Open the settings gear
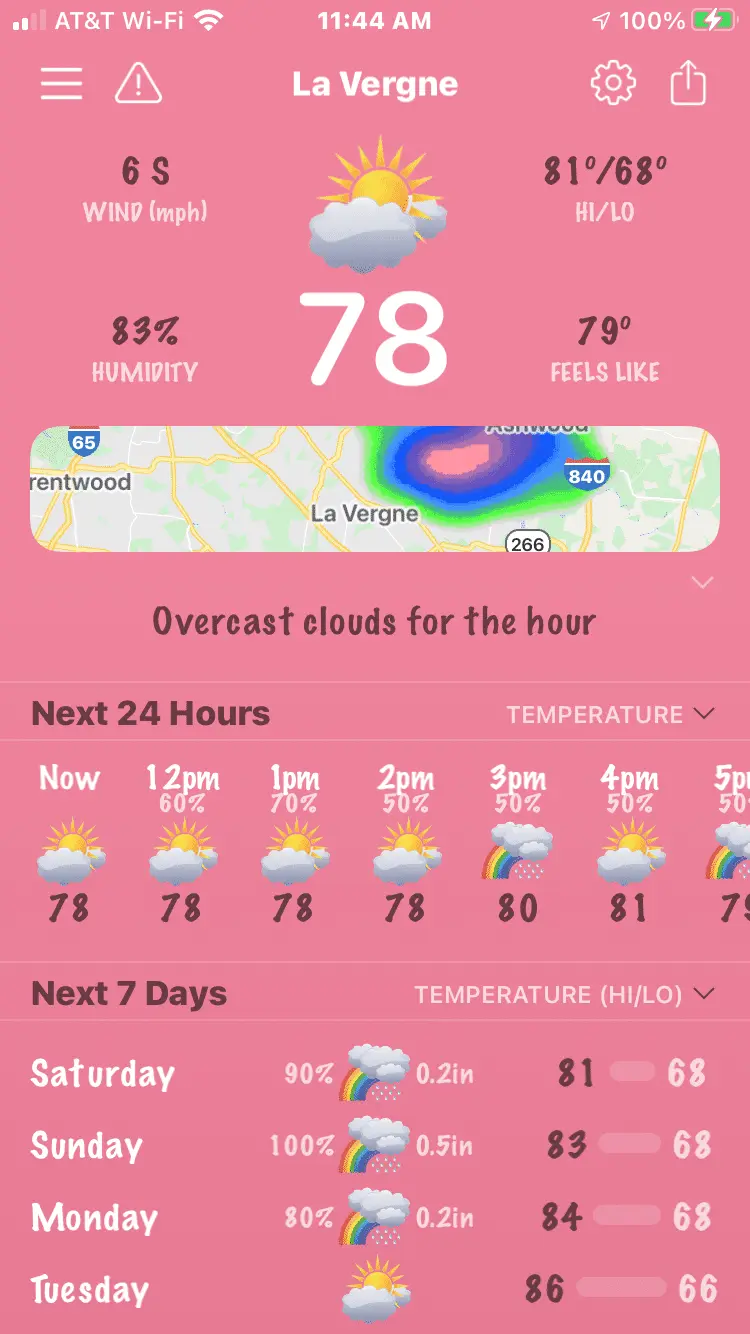The width and height of the screenshot is (750, 1334). tap(613, 84)
